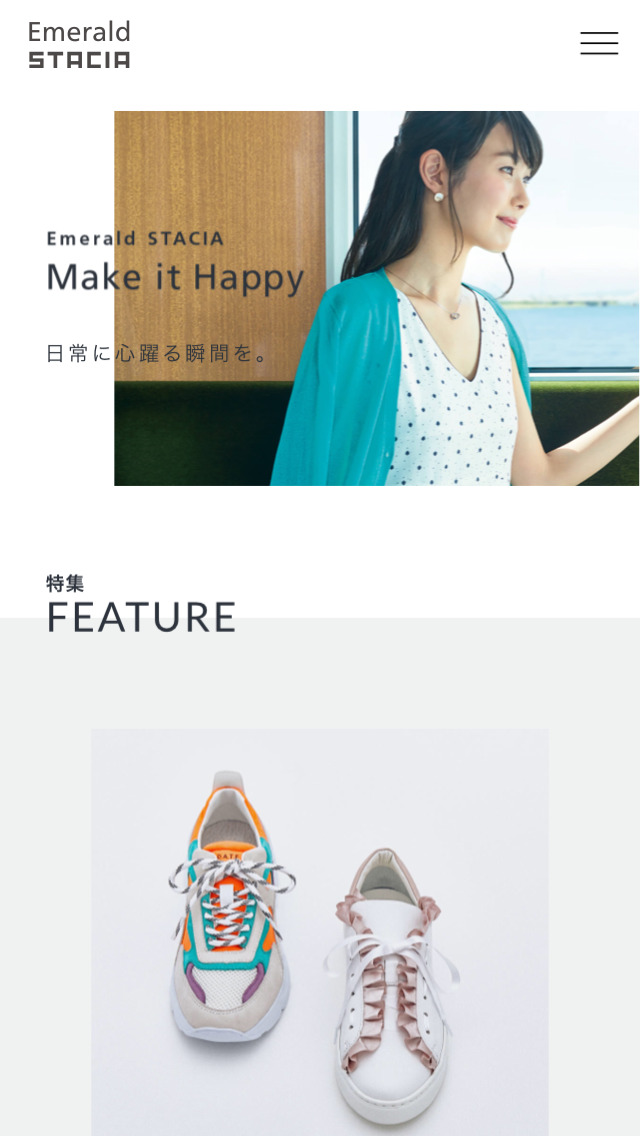
Task: Open the sneakers feature card
Action: [x=320, y=930]
